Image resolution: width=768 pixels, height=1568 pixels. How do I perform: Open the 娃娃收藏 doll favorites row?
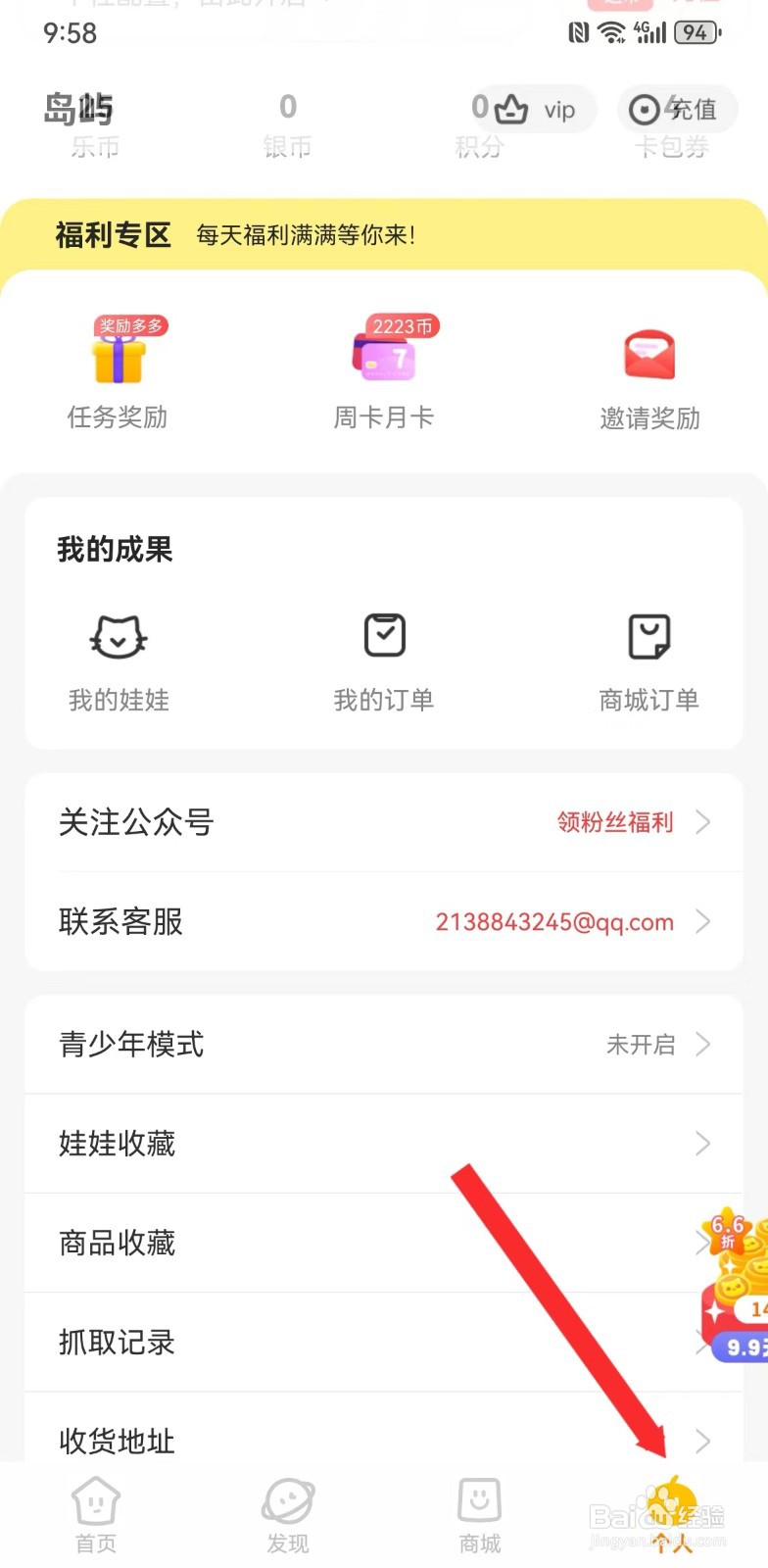tap(384, 1144)
